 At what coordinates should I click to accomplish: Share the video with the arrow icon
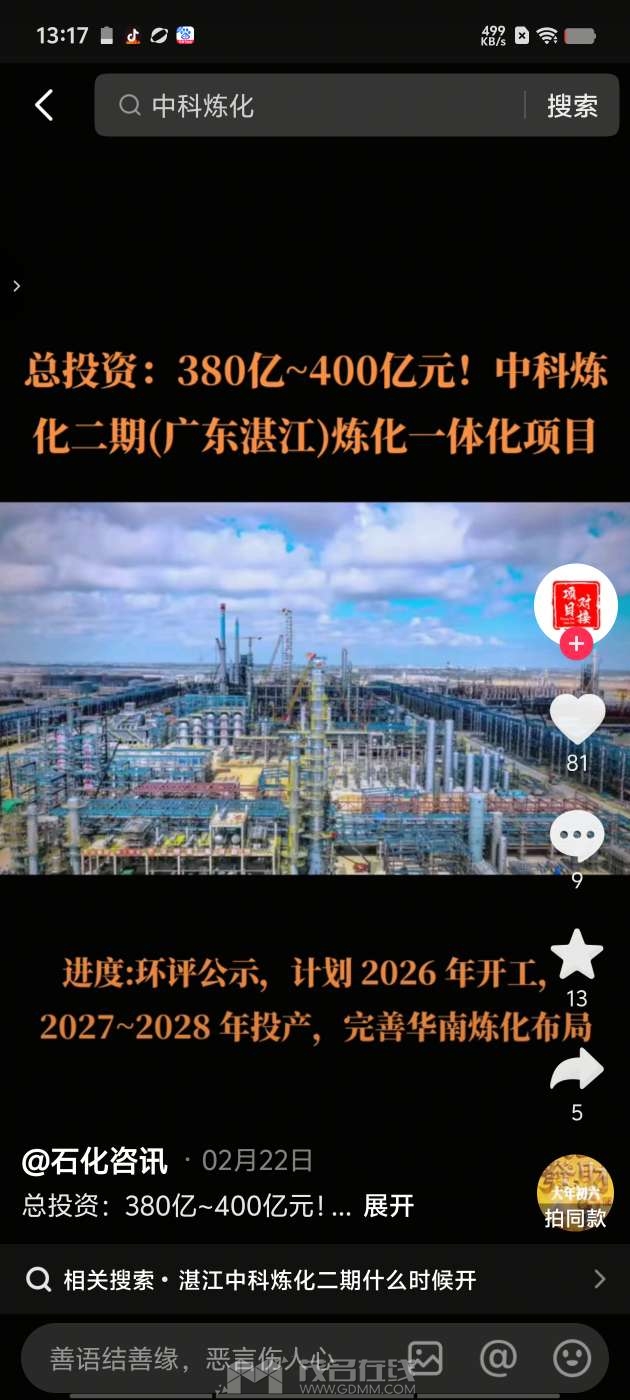[577, 1070]
